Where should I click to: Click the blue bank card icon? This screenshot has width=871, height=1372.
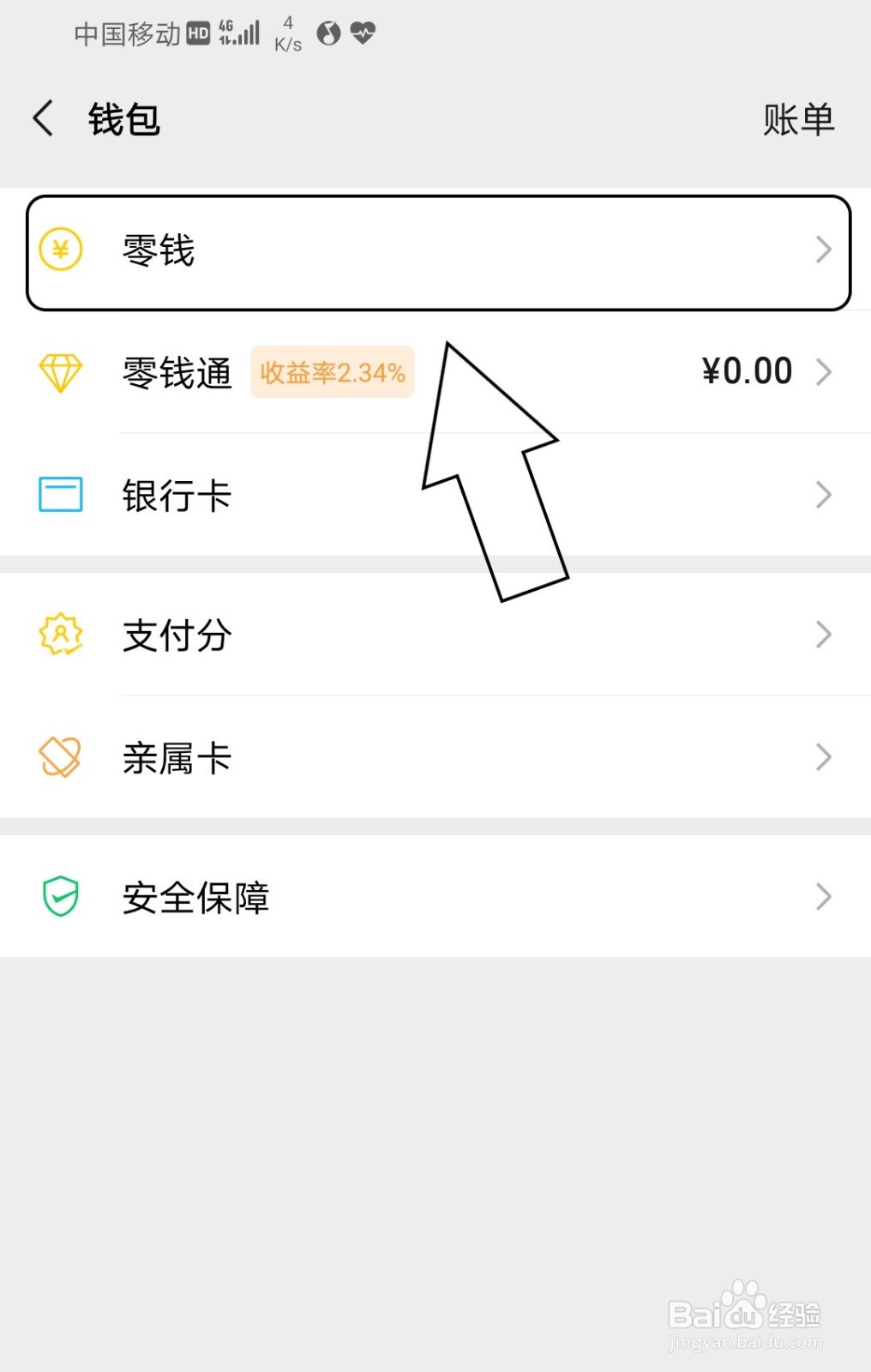pyautogui.click(x=59, y=495)
